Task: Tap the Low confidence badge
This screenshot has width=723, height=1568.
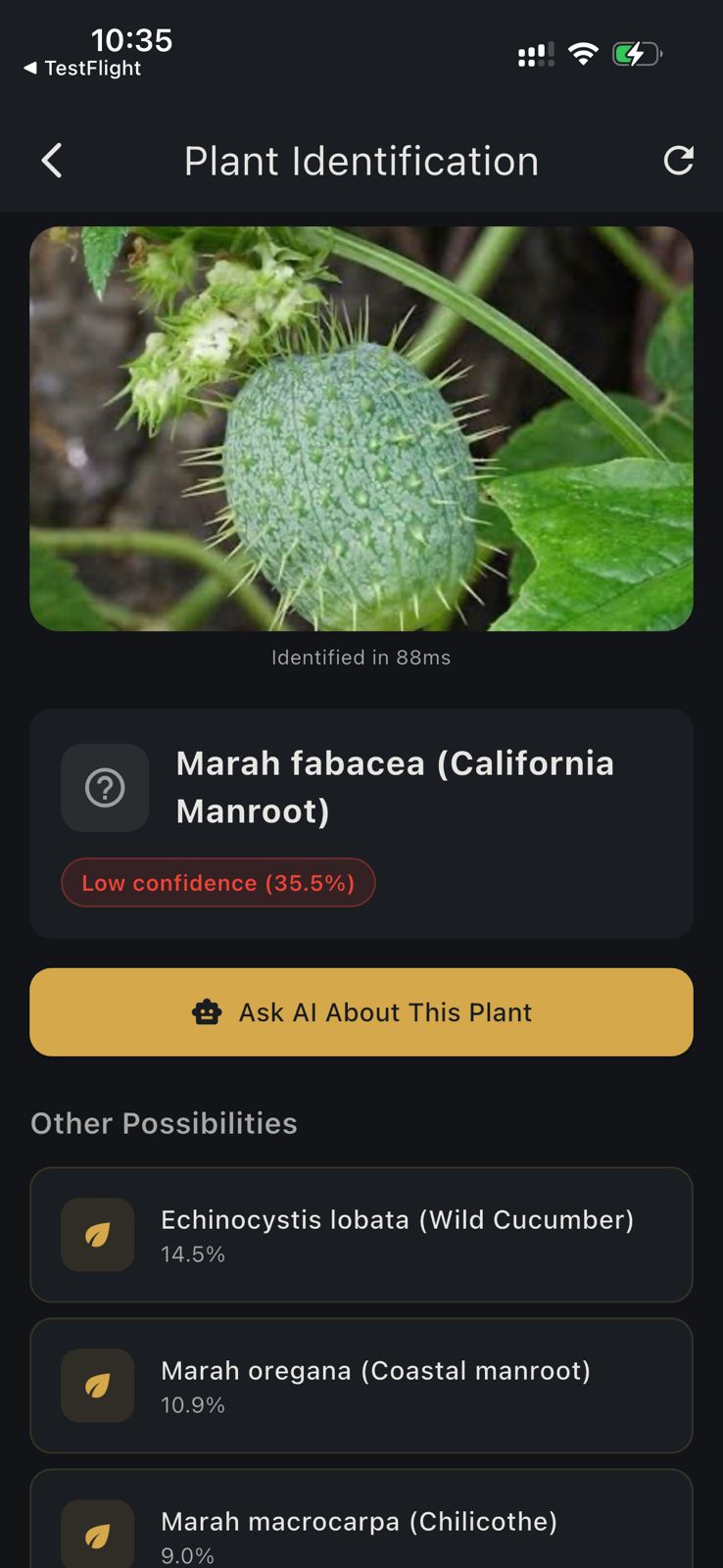Action: point(217,882)
